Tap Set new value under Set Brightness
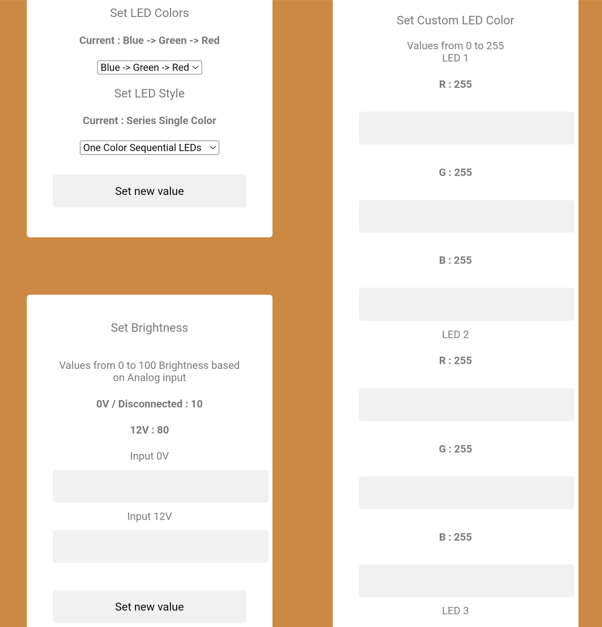The image size is (602, 627). 149,606
